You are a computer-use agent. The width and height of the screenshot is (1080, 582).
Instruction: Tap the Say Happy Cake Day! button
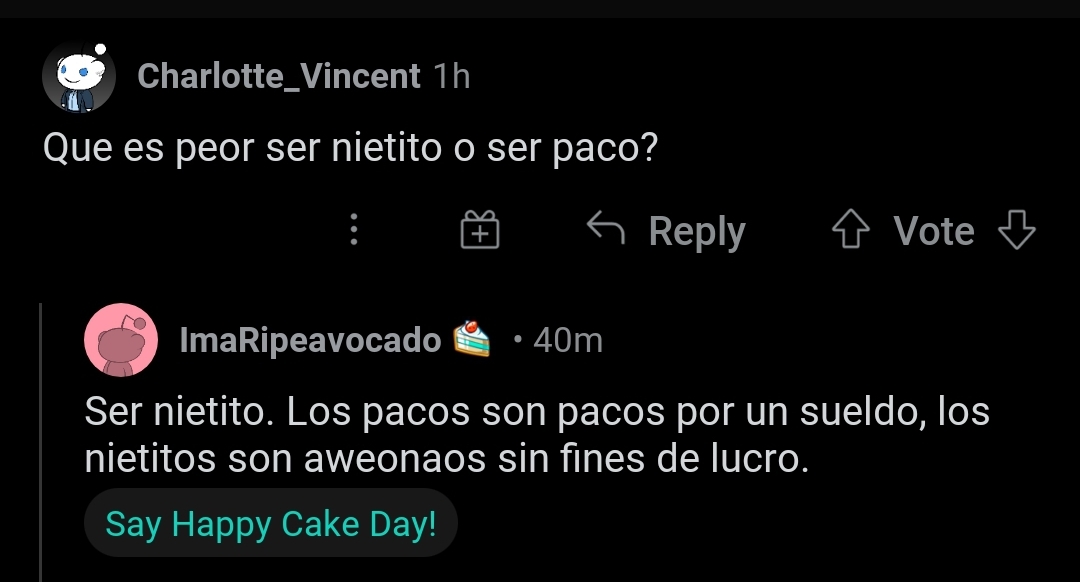coord(271,523)
